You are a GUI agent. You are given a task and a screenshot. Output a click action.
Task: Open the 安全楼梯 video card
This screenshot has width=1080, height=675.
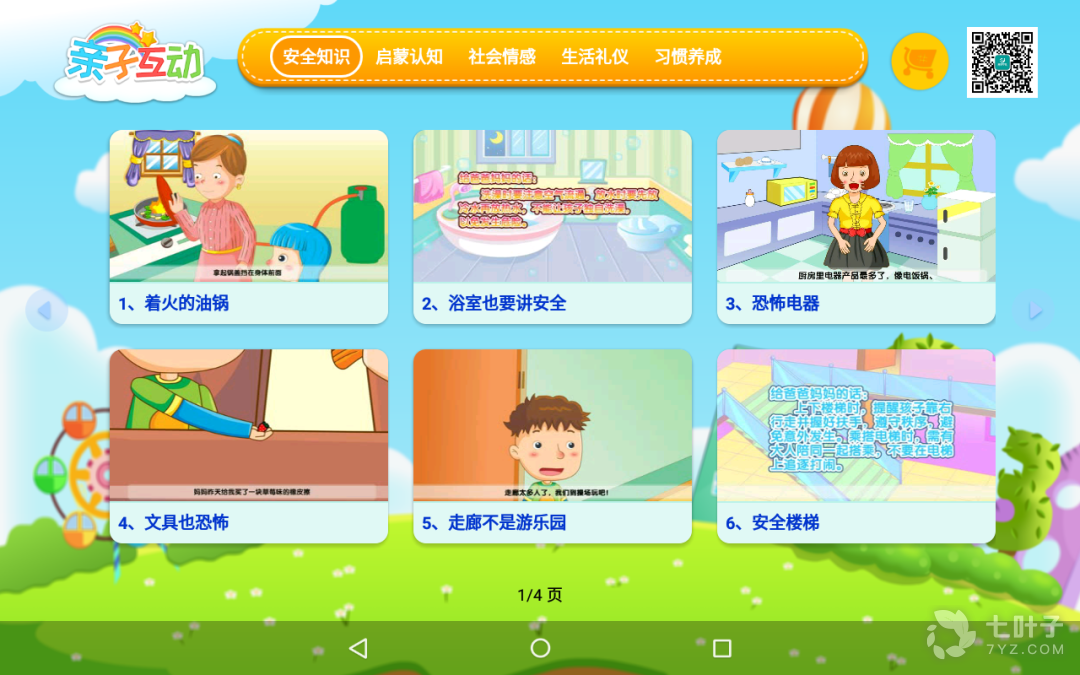pyautogui.click(x=856, y=445)
